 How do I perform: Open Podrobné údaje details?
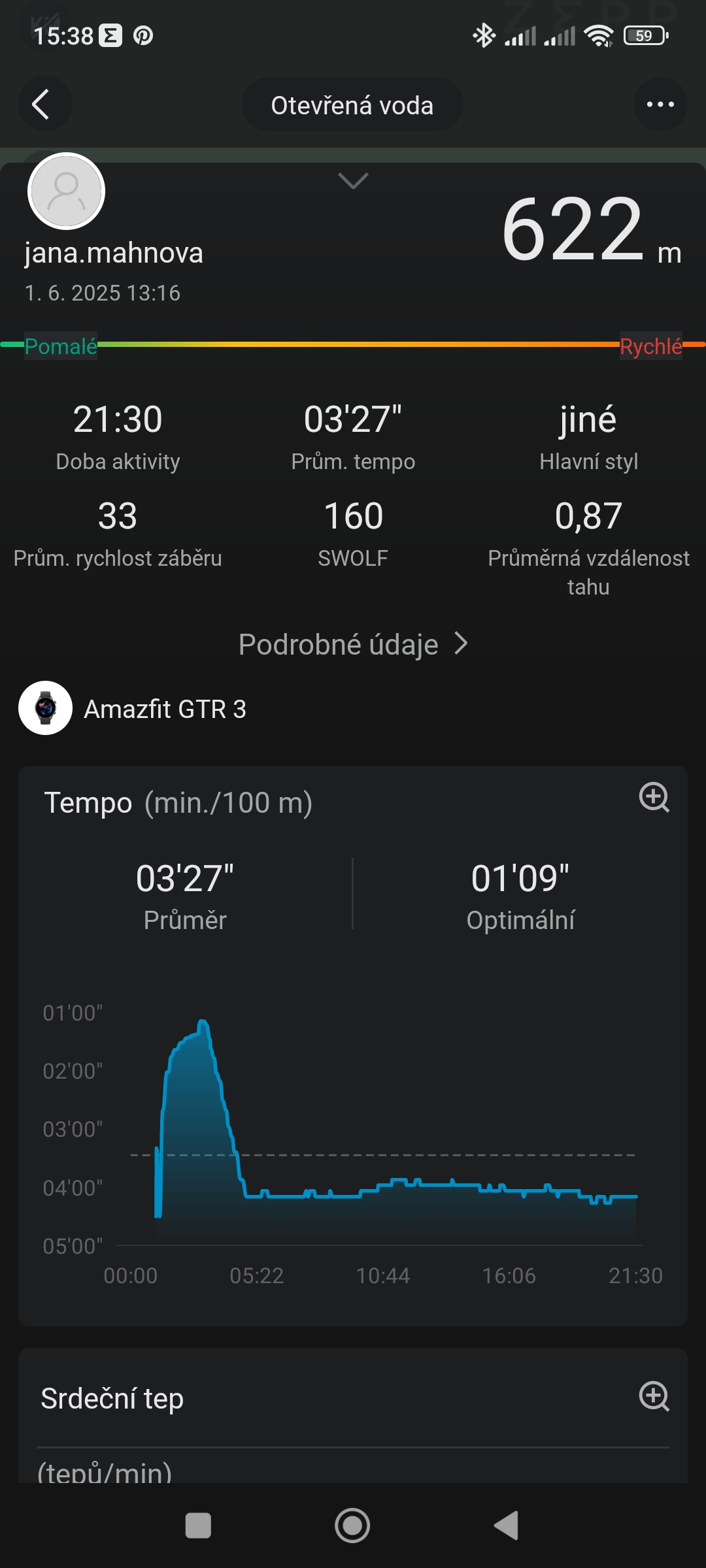[353, 644]
